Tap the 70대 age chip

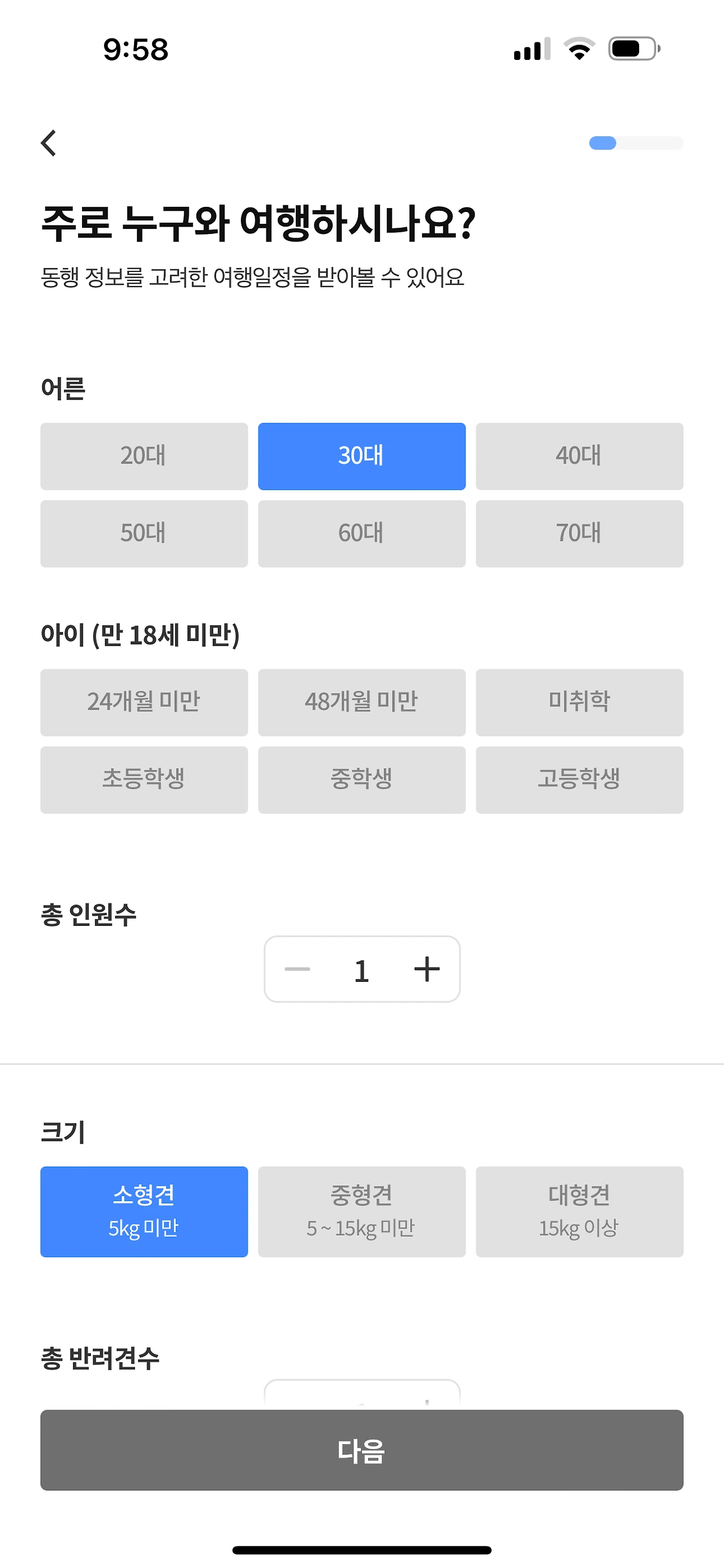tap(579, 533)
